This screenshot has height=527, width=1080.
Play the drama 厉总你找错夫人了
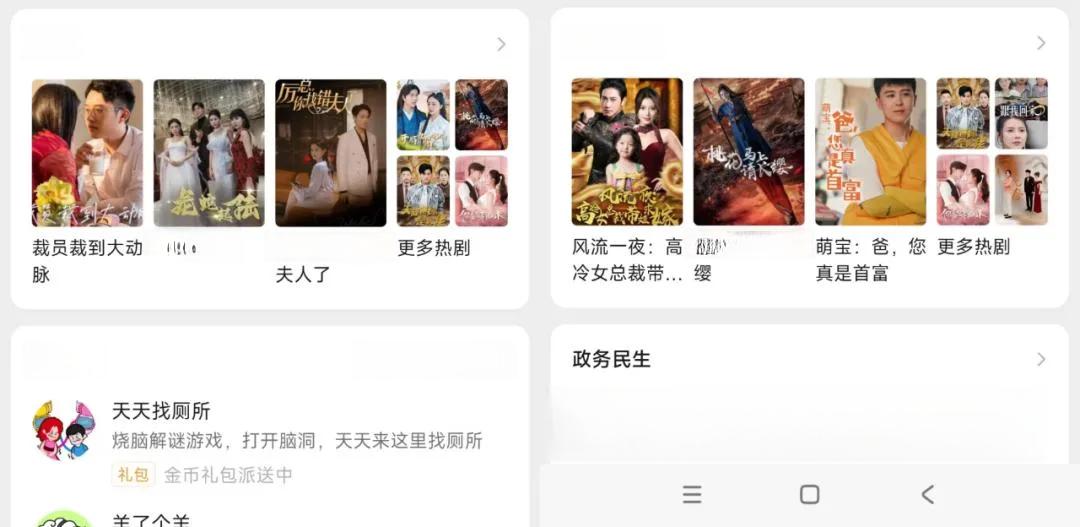pos(330,153)
